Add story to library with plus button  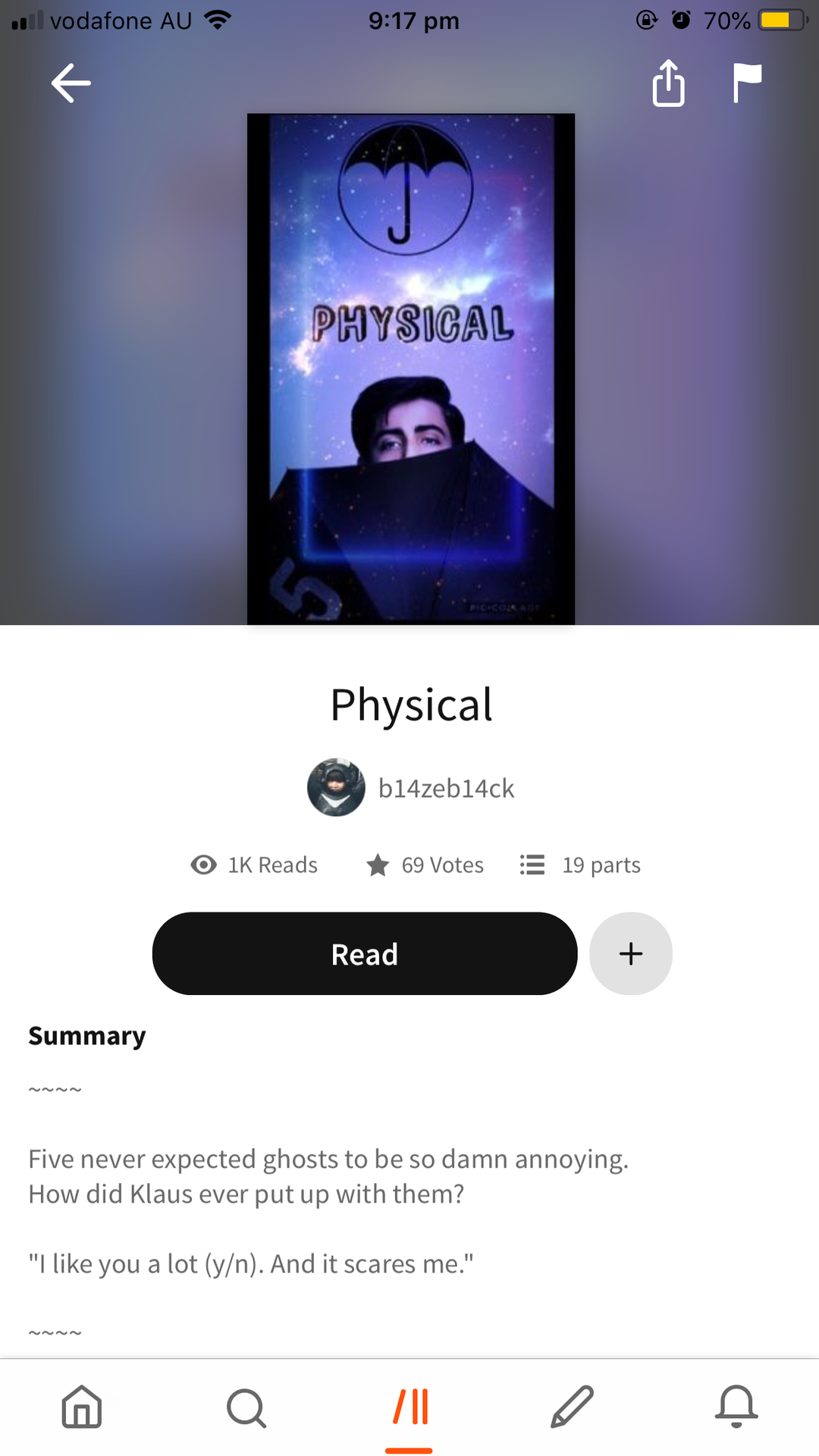pyautogui.click(x=631, y=953)
